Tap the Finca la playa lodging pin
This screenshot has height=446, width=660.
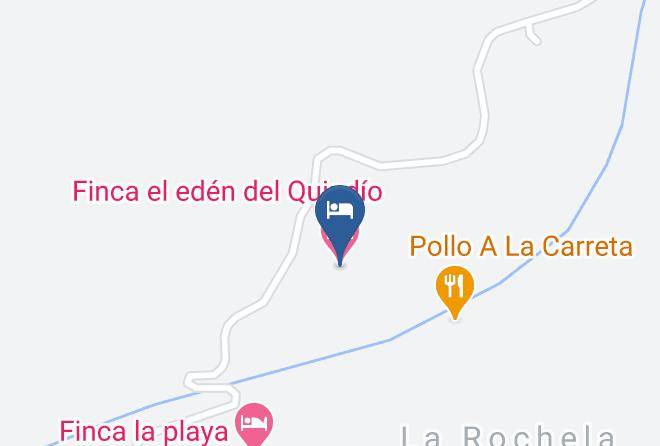254,423
